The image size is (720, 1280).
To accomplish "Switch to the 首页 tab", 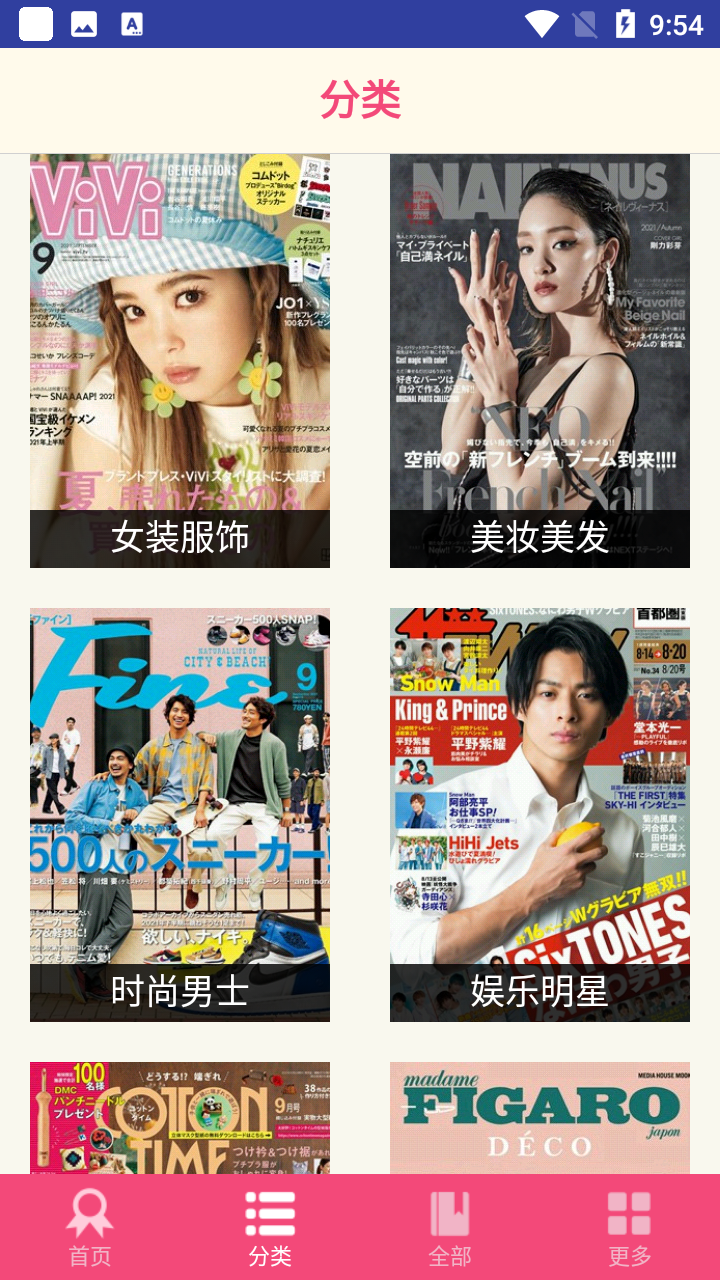I will 90,1228.
